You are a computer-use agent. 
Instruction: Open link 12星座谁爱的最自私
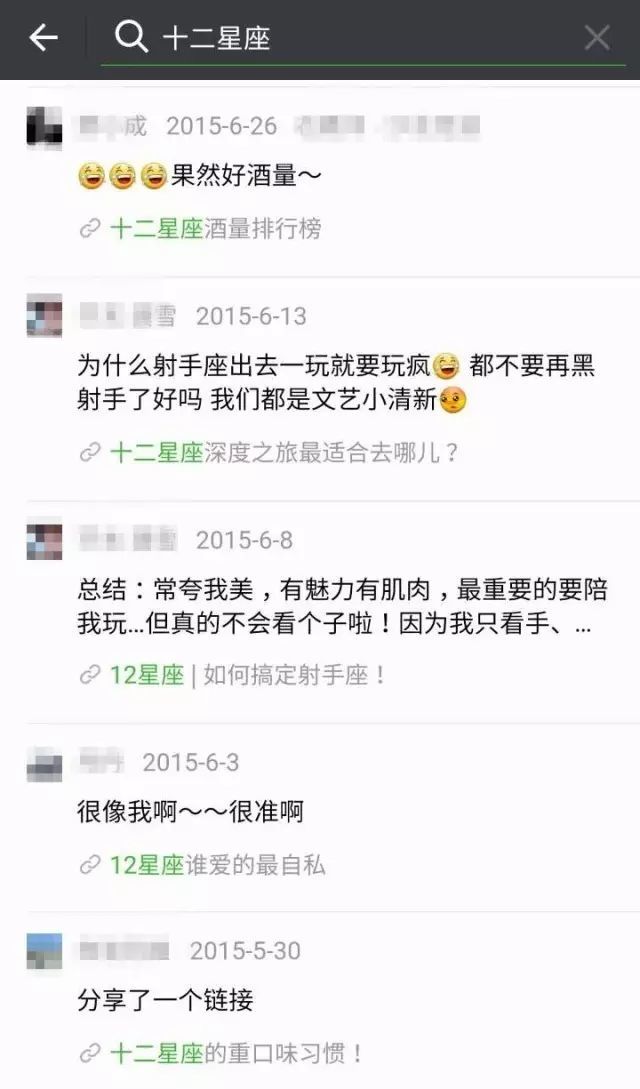tap(217, 865)
